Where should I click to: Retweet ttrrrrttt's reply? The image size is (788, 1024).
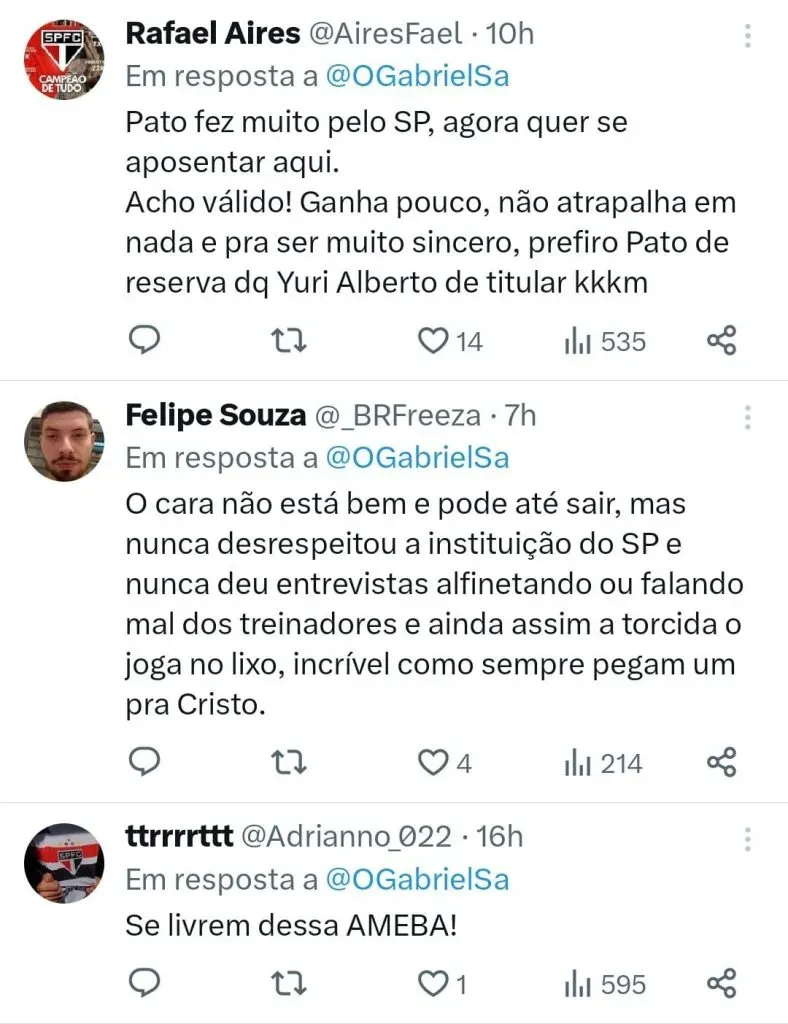(x=290, y=984)
